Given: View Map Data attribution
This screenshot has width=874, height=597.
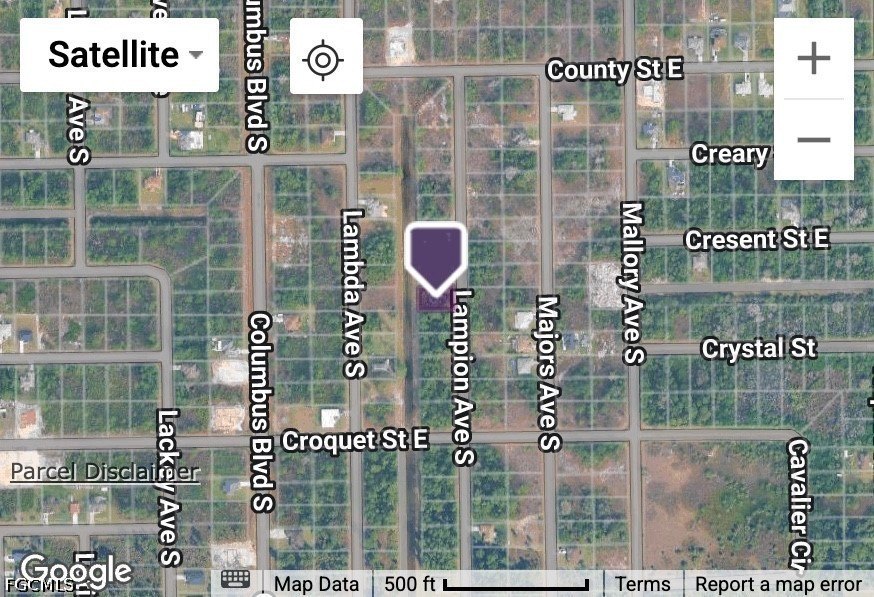Looking at the screenshot, I should (x=317, y=584).
